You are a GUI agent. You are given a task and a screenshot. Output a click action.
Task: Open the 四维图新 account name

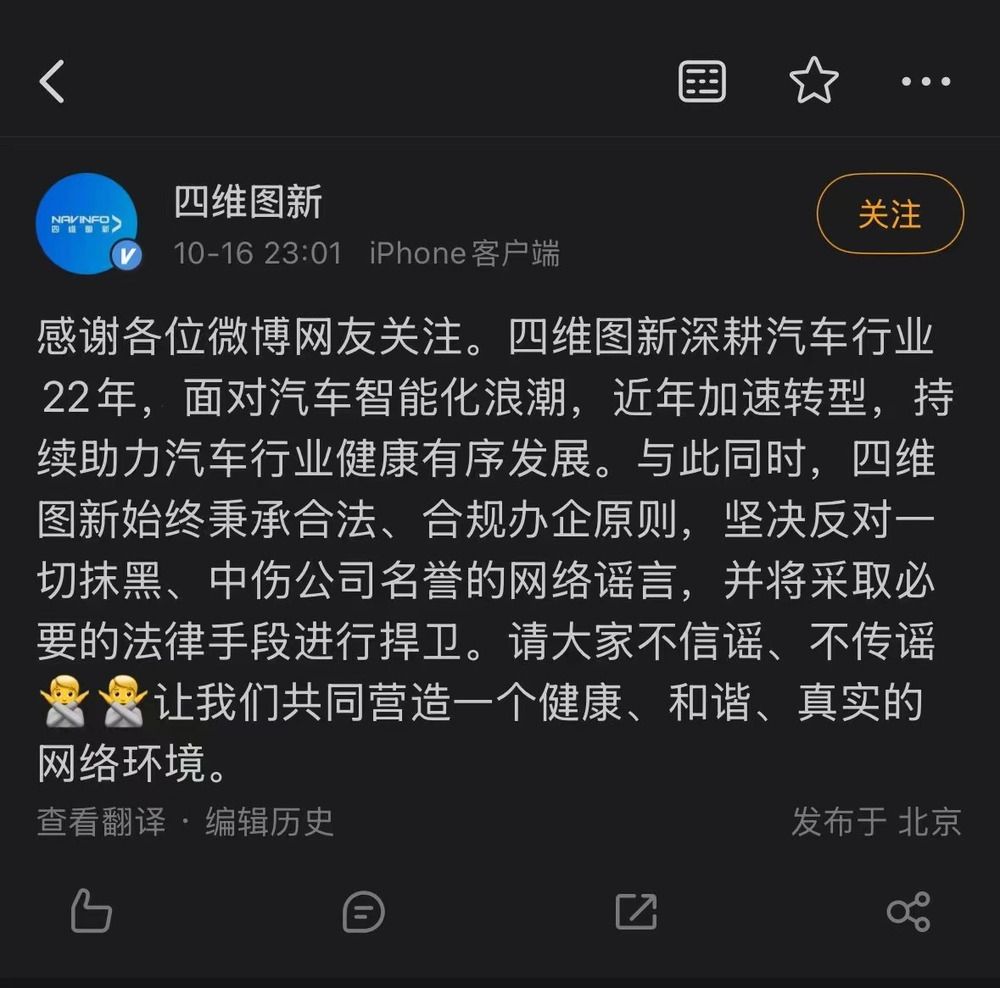pyautogui.click(x=248, y=203)
